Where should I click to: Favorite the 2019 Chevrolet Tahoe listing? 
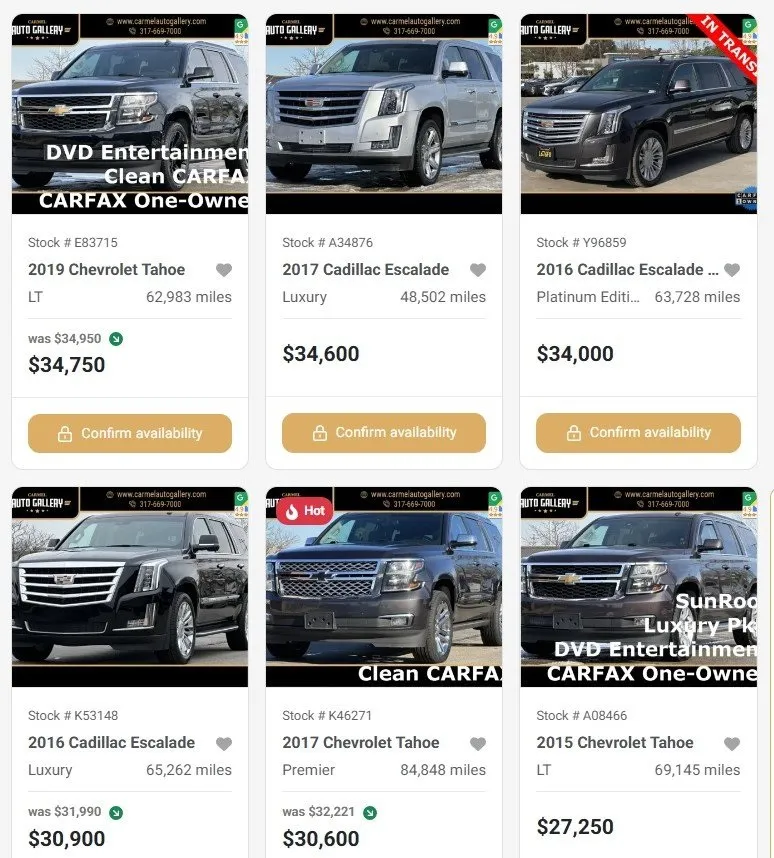[x=224, y=270]
